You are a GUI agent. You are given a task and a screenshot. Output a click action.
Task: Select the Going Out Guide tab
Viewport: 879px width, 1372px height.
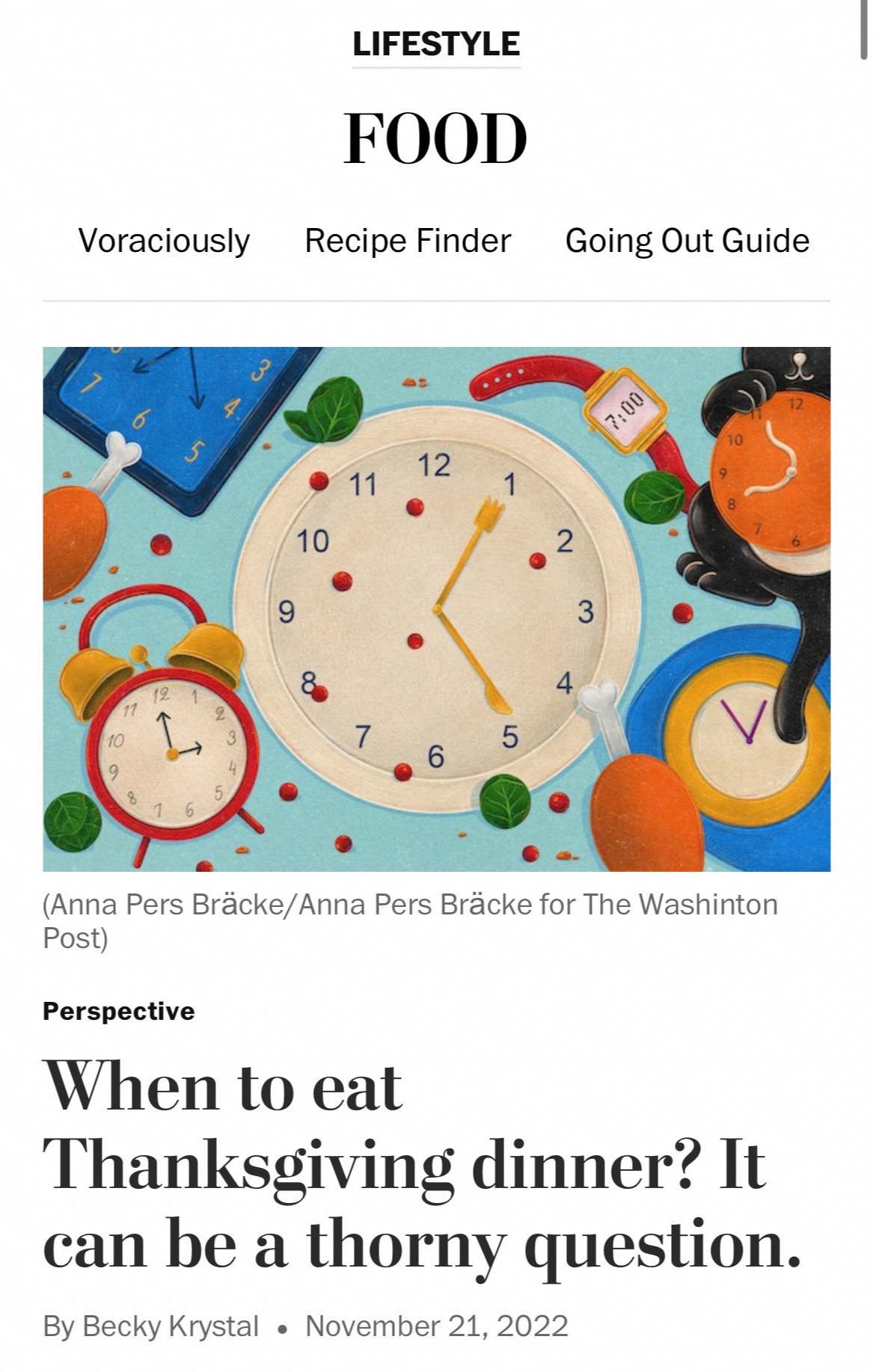pos(687,241)
